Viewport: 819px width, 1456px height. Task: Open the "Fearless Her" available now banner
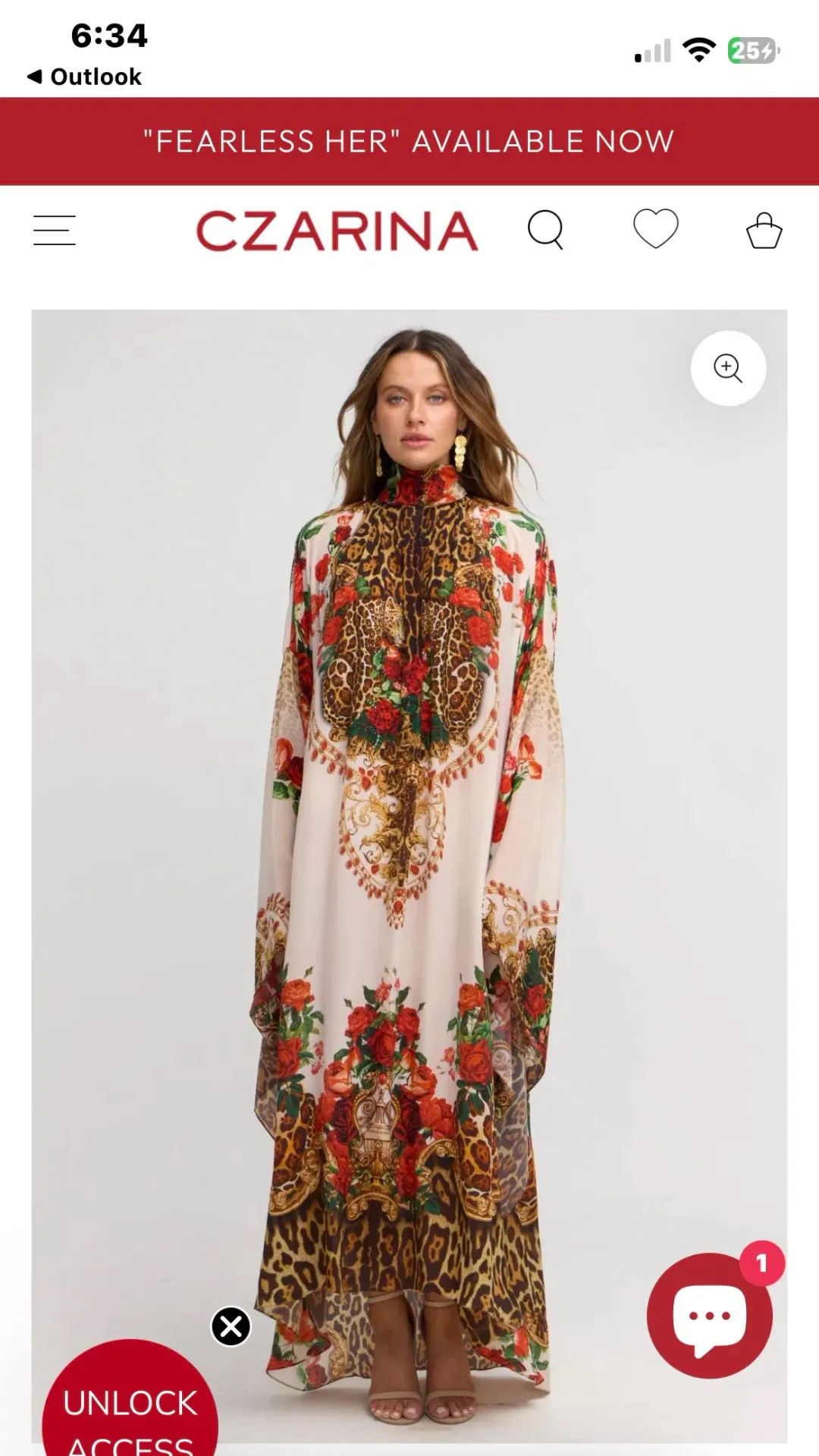point(409,142)
